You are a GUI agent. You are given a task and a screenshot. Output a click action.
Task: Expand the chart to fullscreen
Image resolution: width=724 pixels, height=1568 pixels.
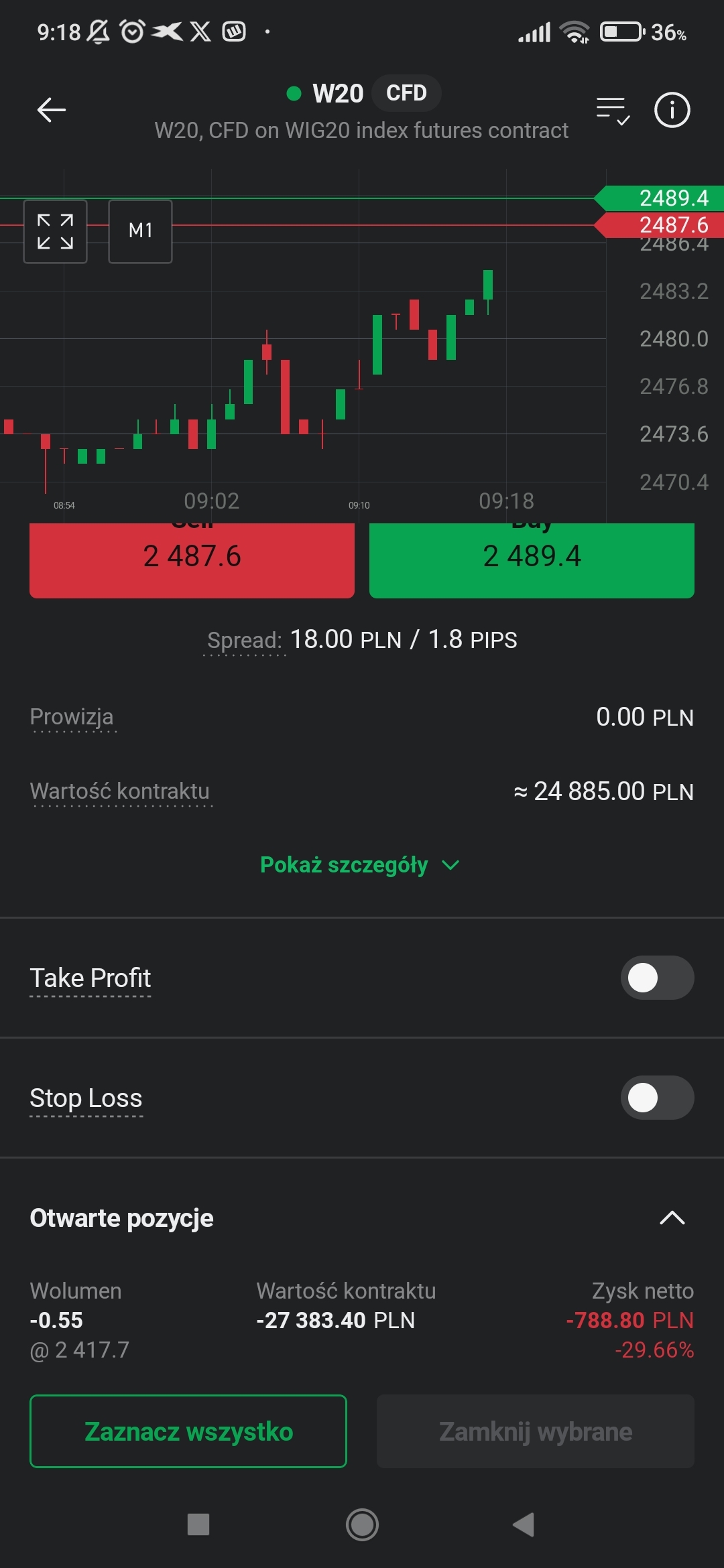click(x=56, y=232)
